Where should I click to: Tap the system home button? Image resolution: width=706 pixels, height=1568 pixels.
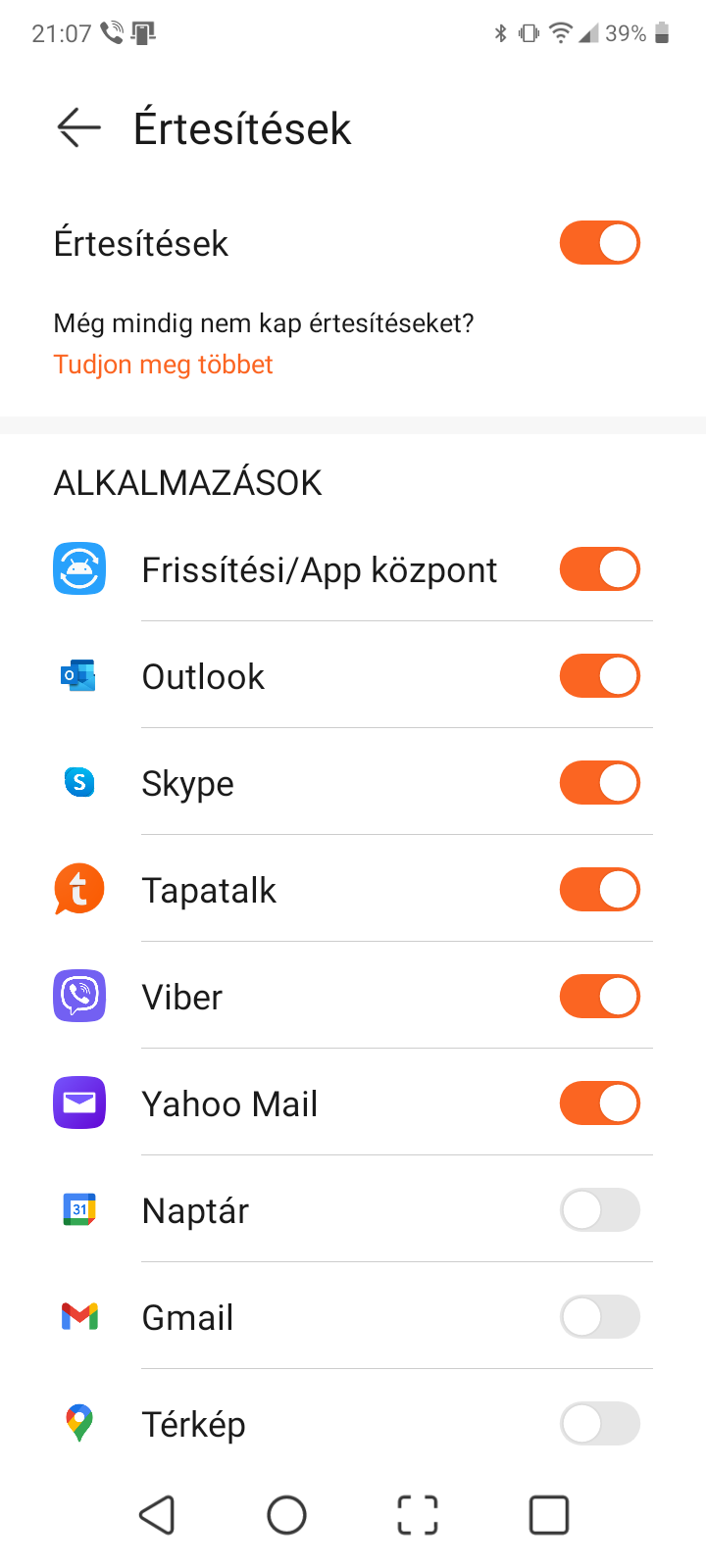point(286,1514)
